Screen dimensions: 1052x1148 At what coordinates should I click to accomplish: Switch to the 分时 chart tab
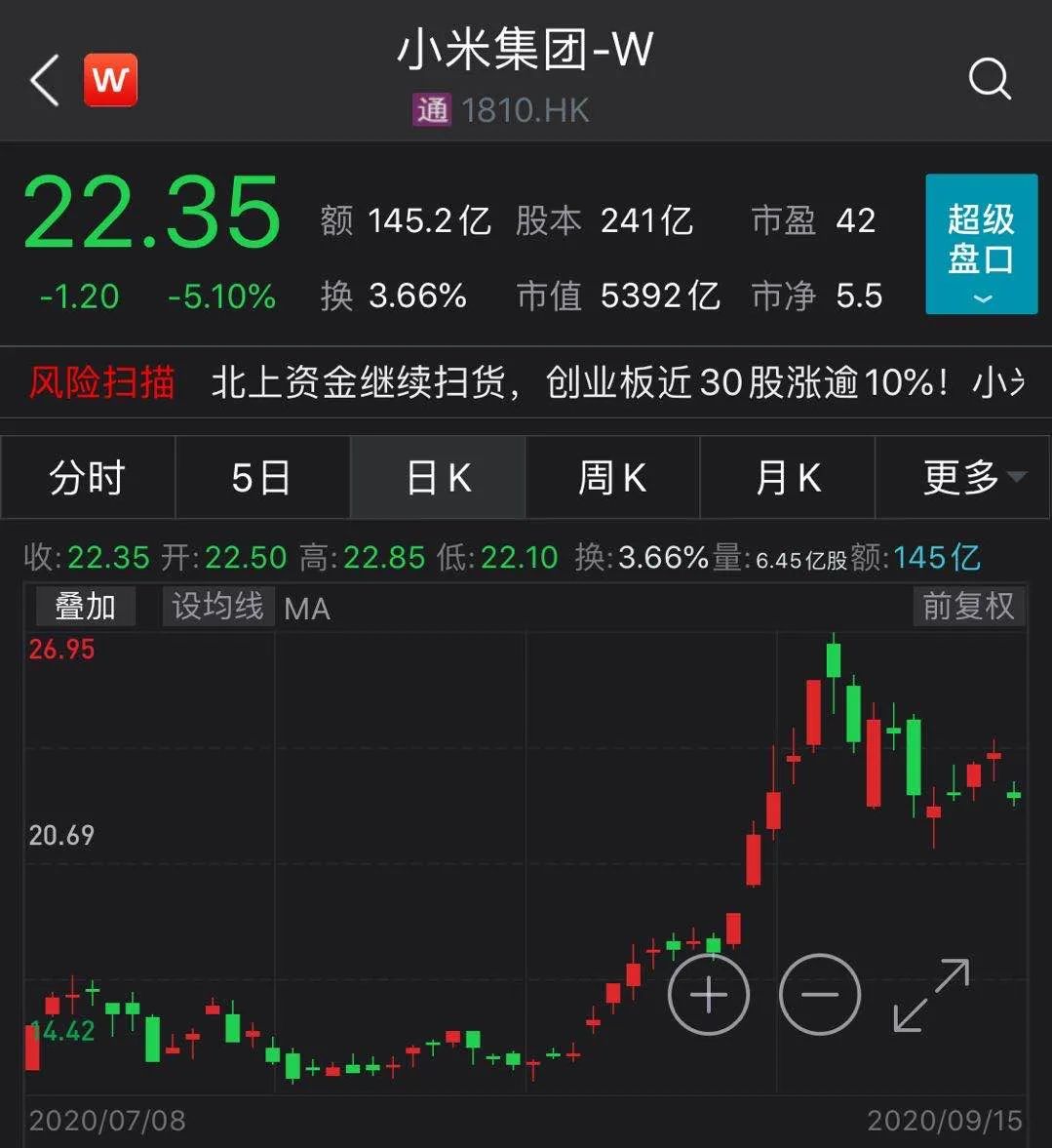click(x=88, y=478)
